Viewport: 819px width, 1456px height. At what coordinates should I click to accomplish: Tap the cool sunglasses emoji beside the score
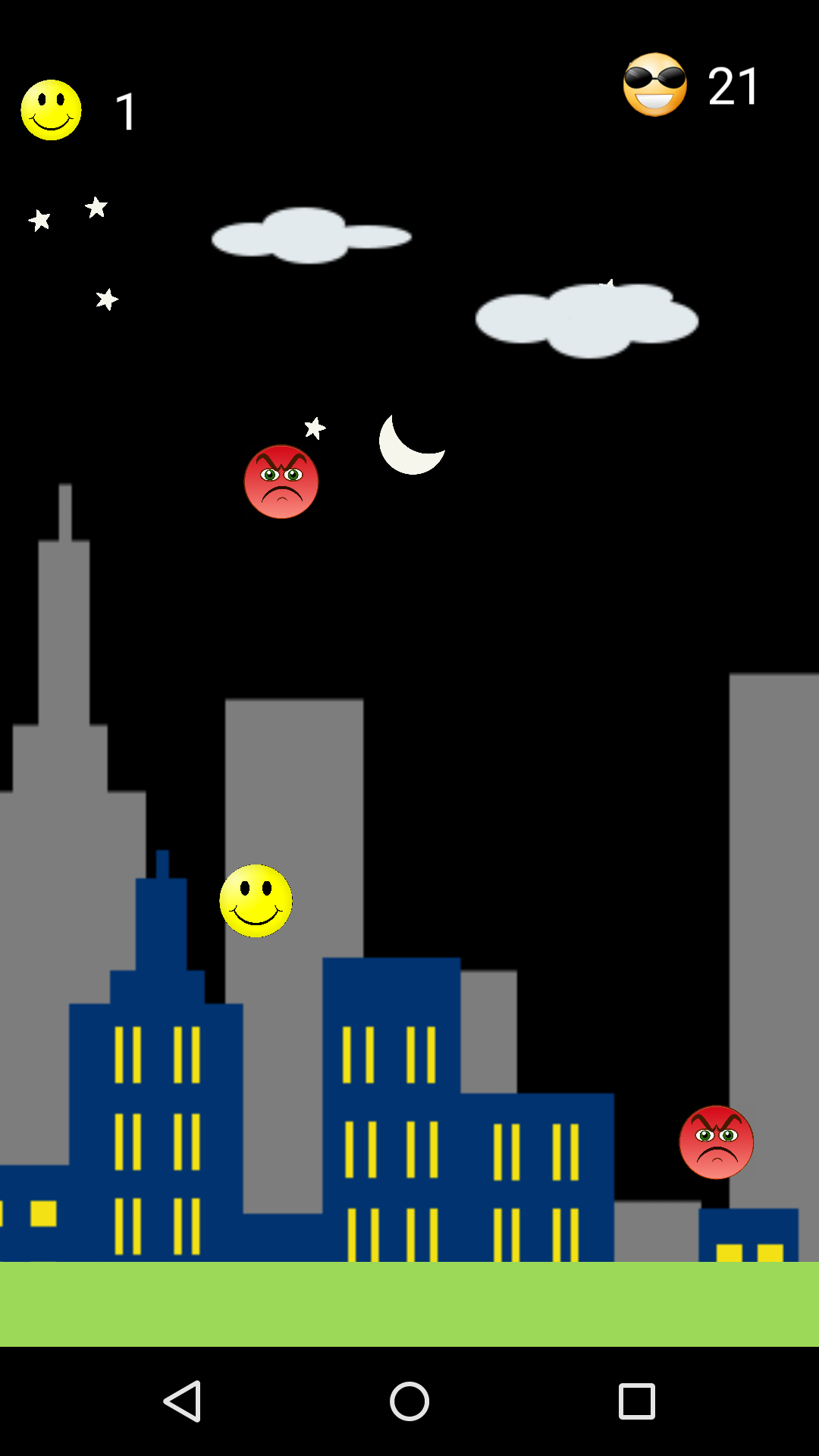coord(655,85)
